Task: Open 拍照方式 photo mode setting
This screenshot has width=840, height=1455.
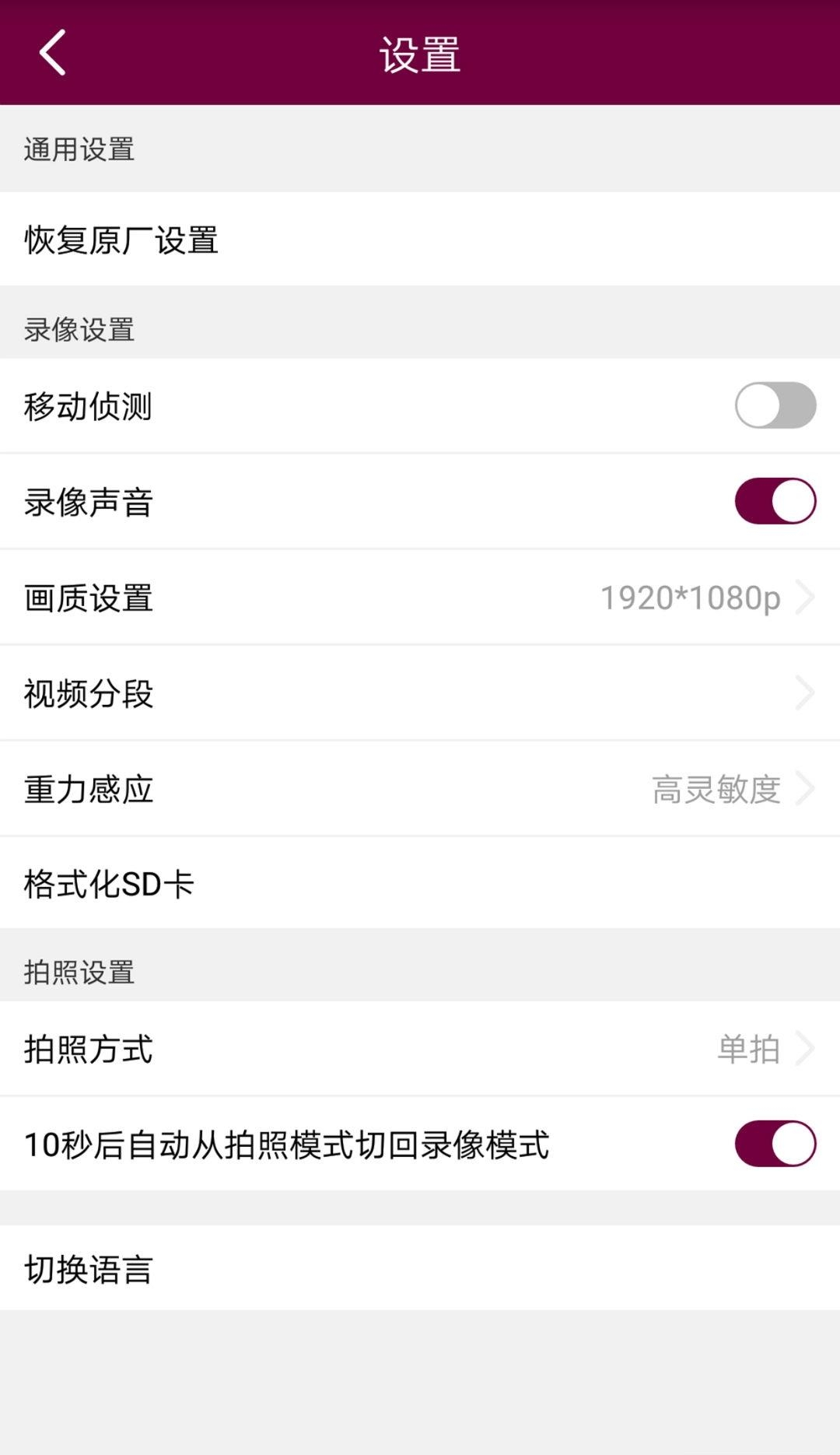Action: pos(420,1049)
